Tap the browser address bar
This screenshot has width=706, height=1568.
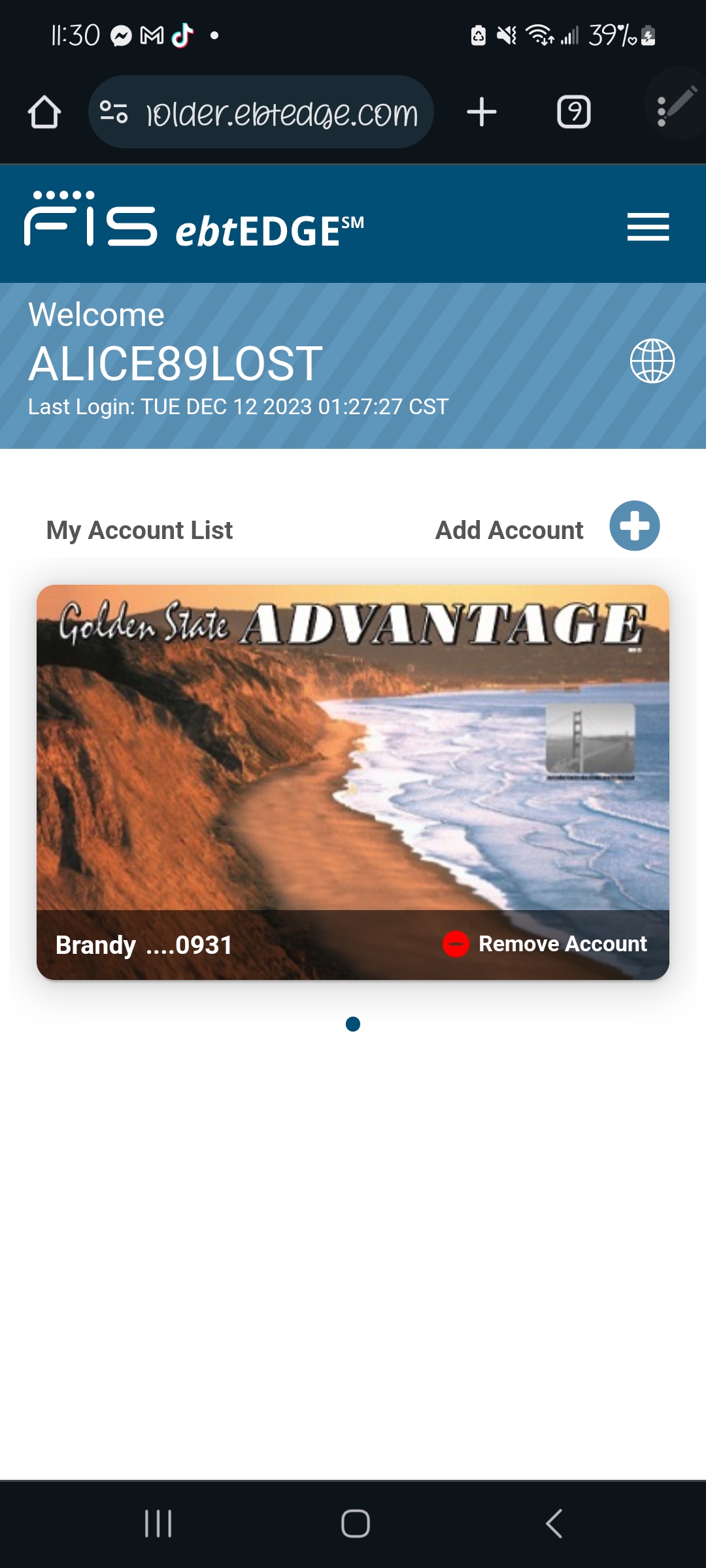(261, 112)
